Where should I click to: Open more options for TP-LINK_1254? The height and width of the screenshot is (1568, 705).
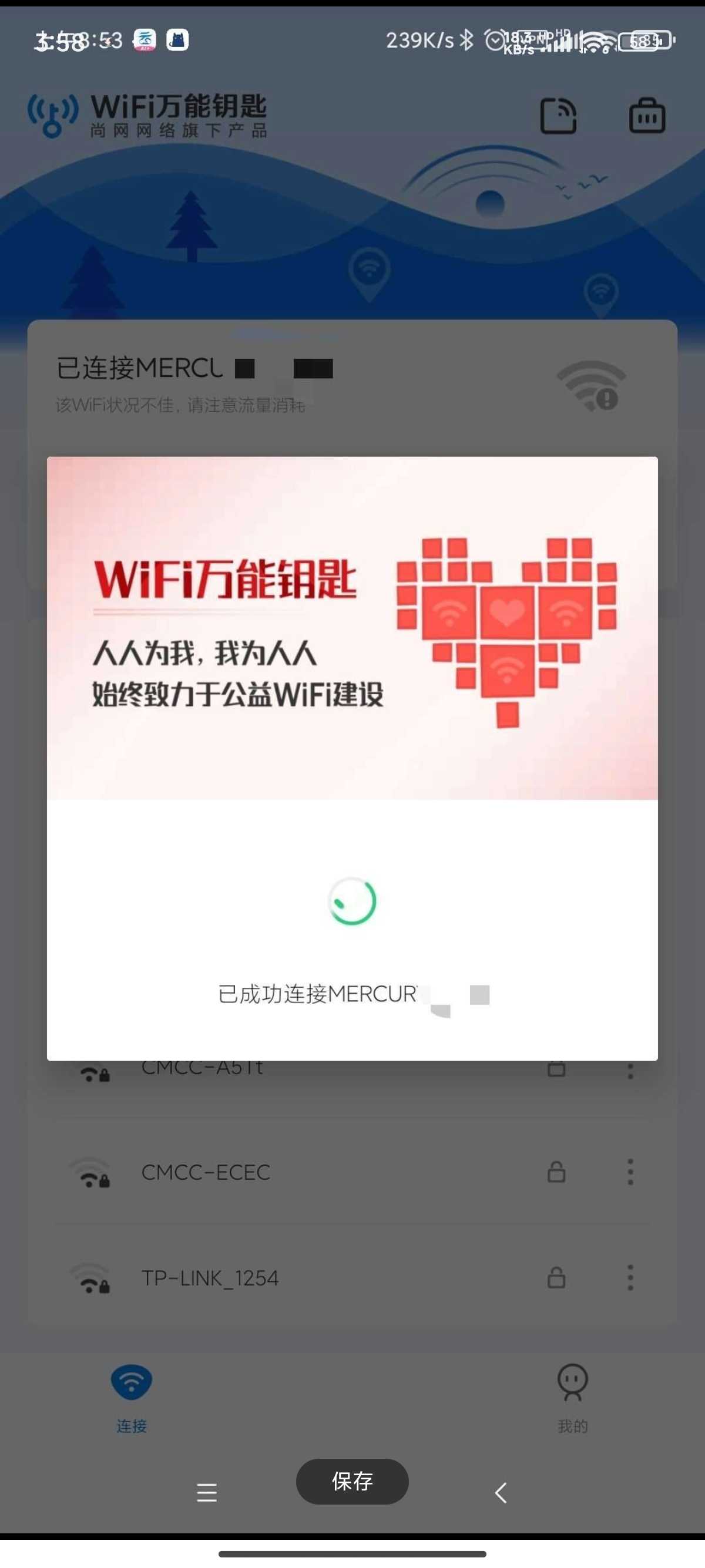tap(630, 1278)
